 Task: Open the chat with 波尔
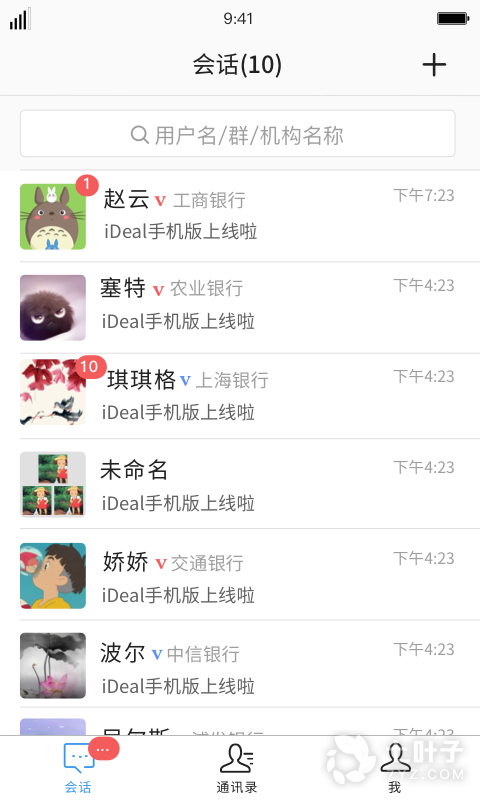240,664
